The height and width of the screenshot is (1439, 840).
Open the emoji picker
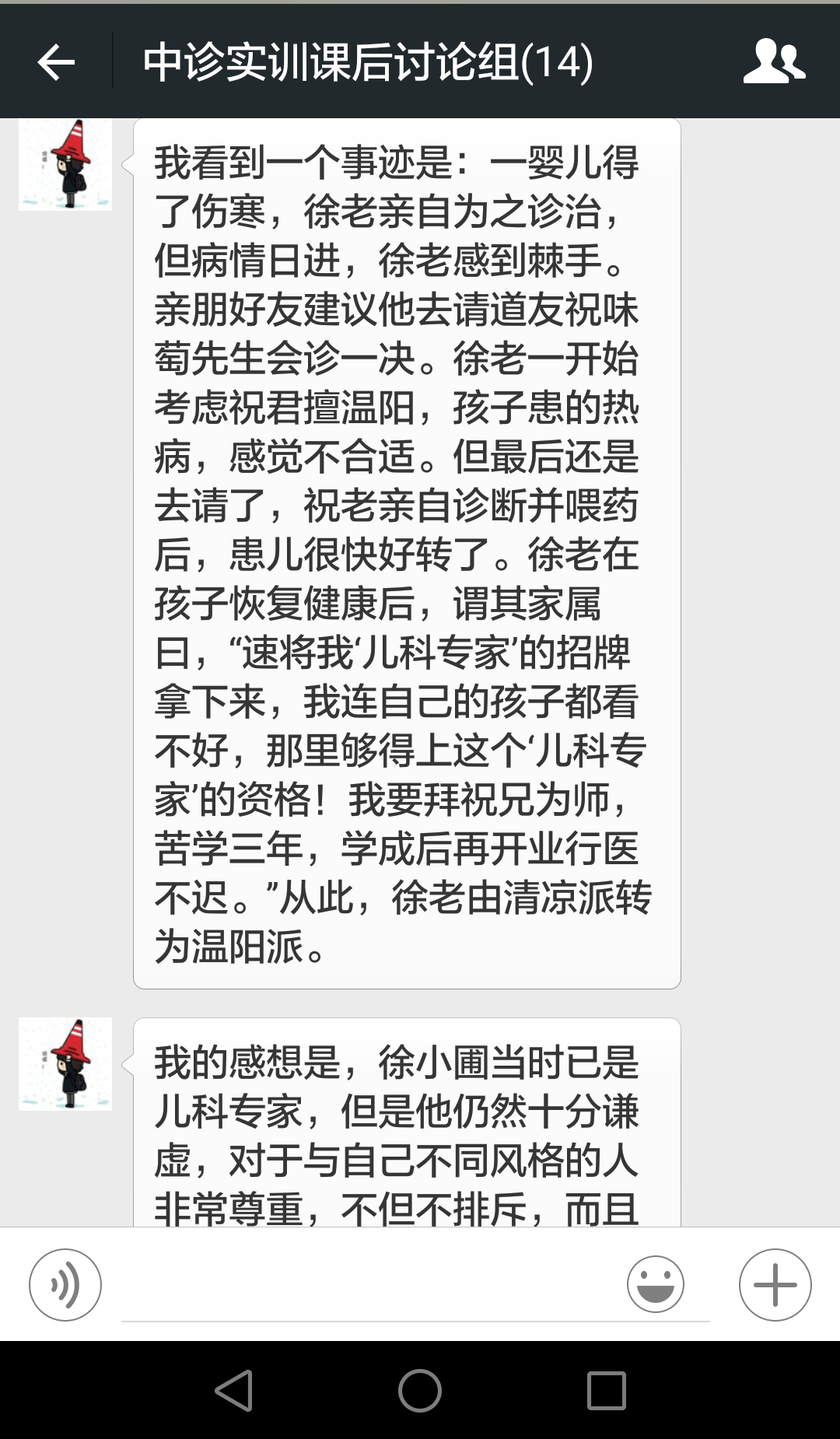point(655,1284)
